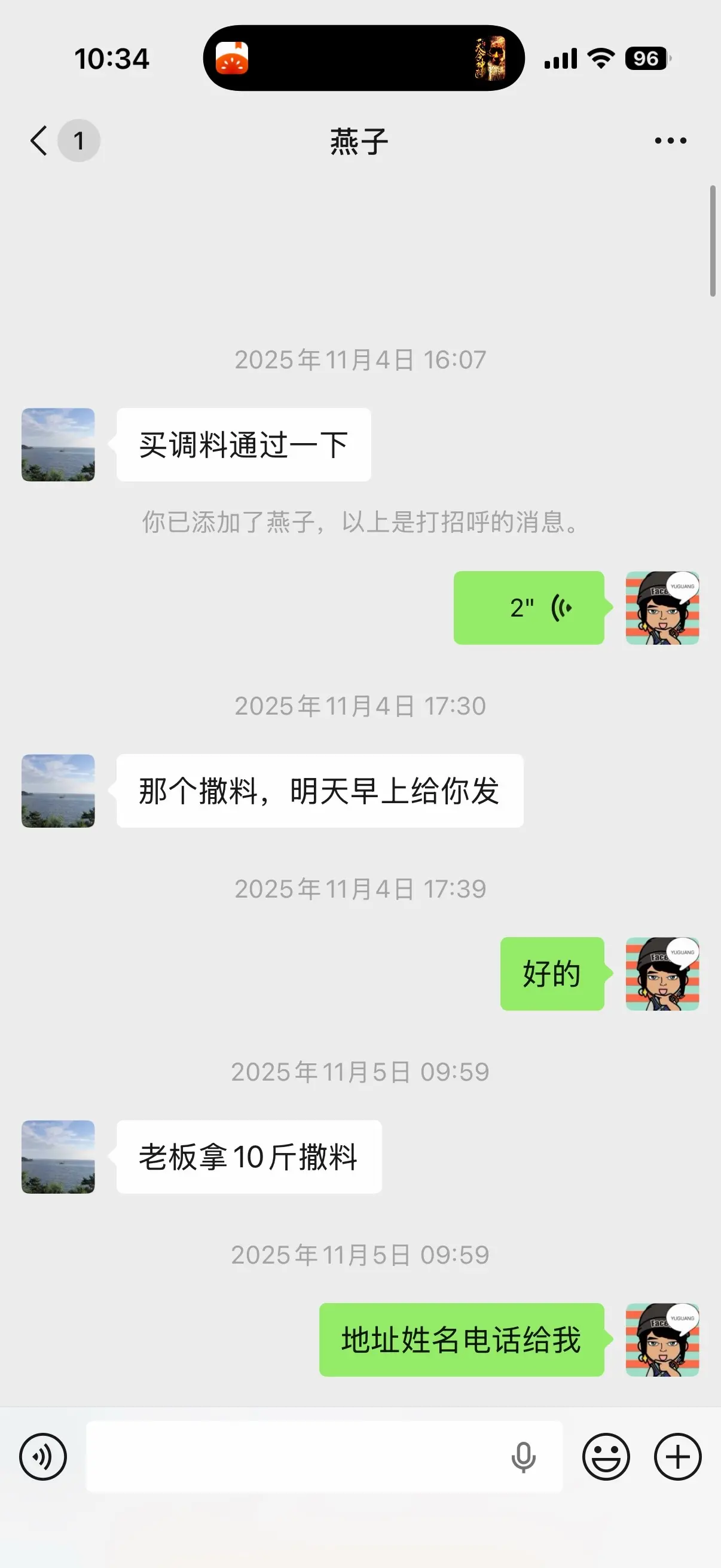Select the message 老板拿10斤撒料
721x1568 pixels.
pos(248,1158)
